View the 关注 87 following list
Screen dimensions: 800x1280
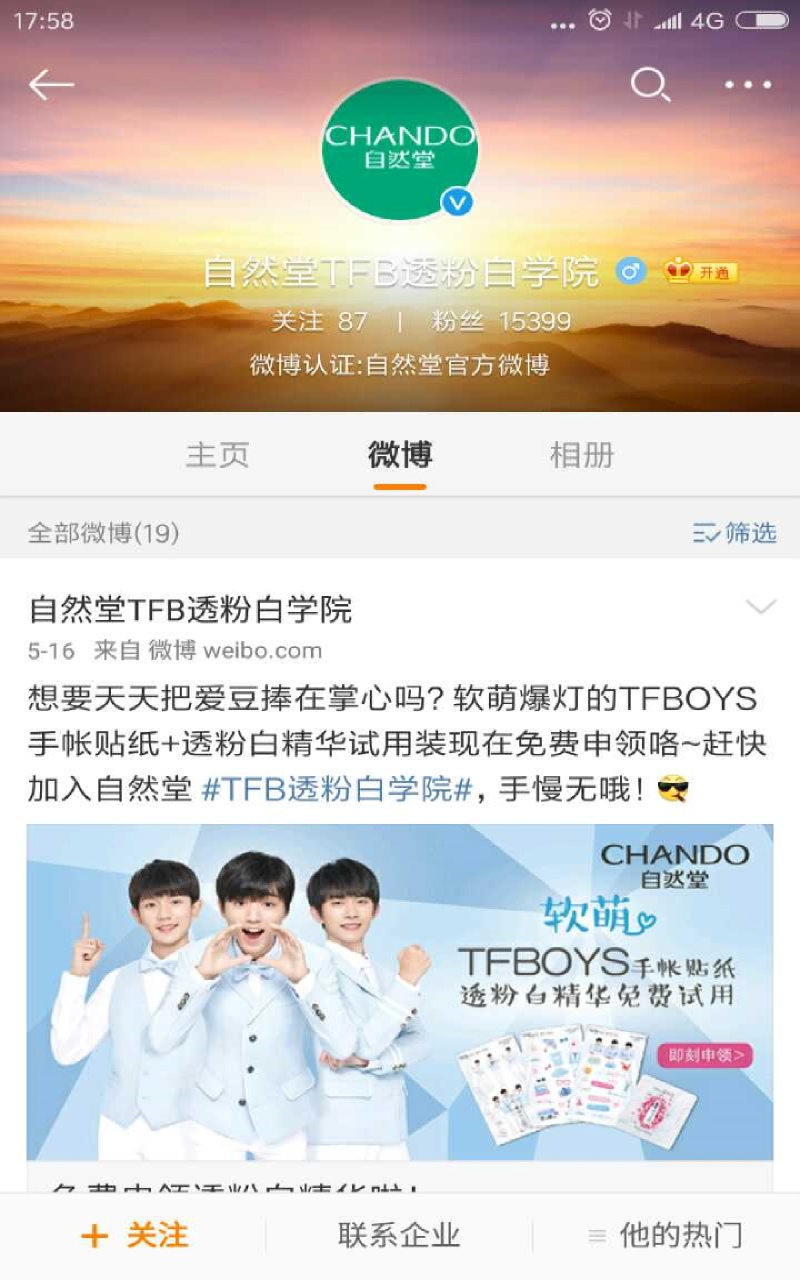point(320,321)
